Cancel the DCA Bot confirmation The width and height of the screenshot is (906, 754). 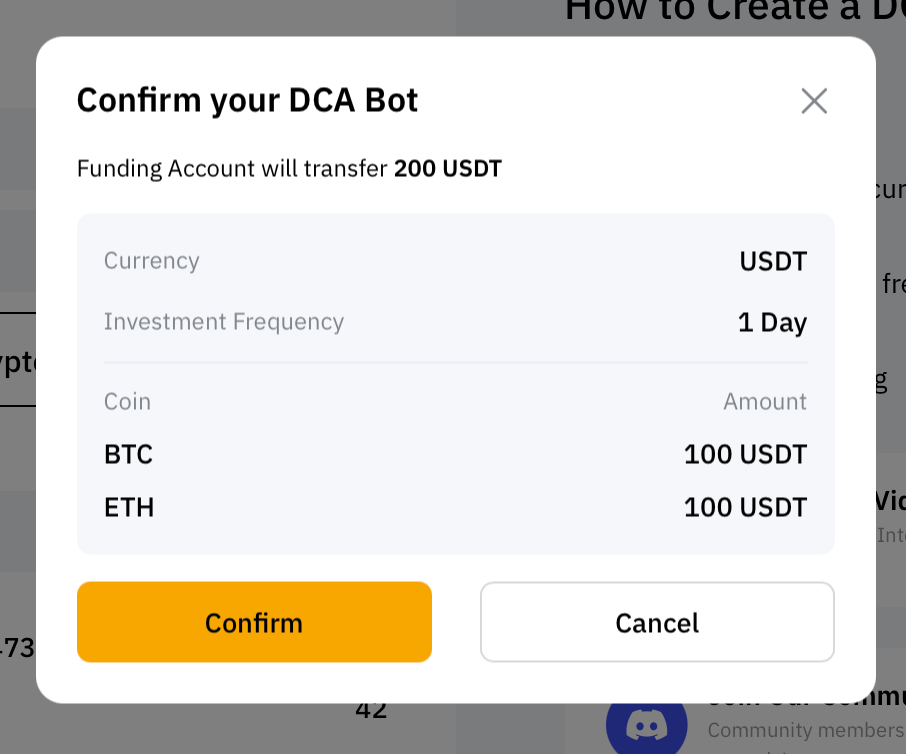(x=657, y=622)
